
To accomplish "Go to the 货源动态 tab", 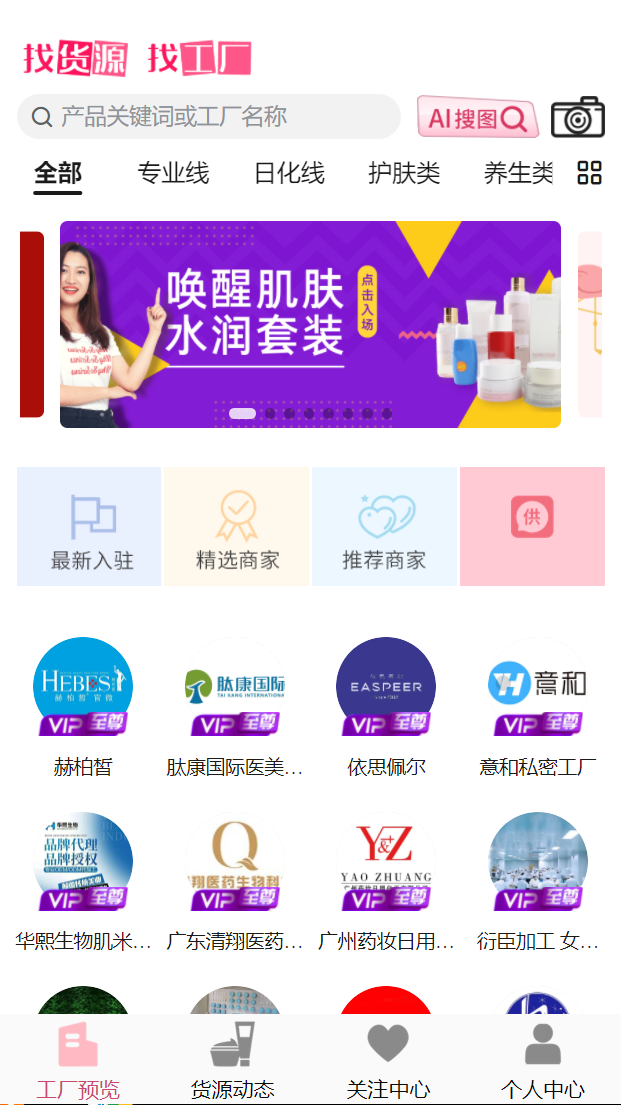I will click(233, 1062).
